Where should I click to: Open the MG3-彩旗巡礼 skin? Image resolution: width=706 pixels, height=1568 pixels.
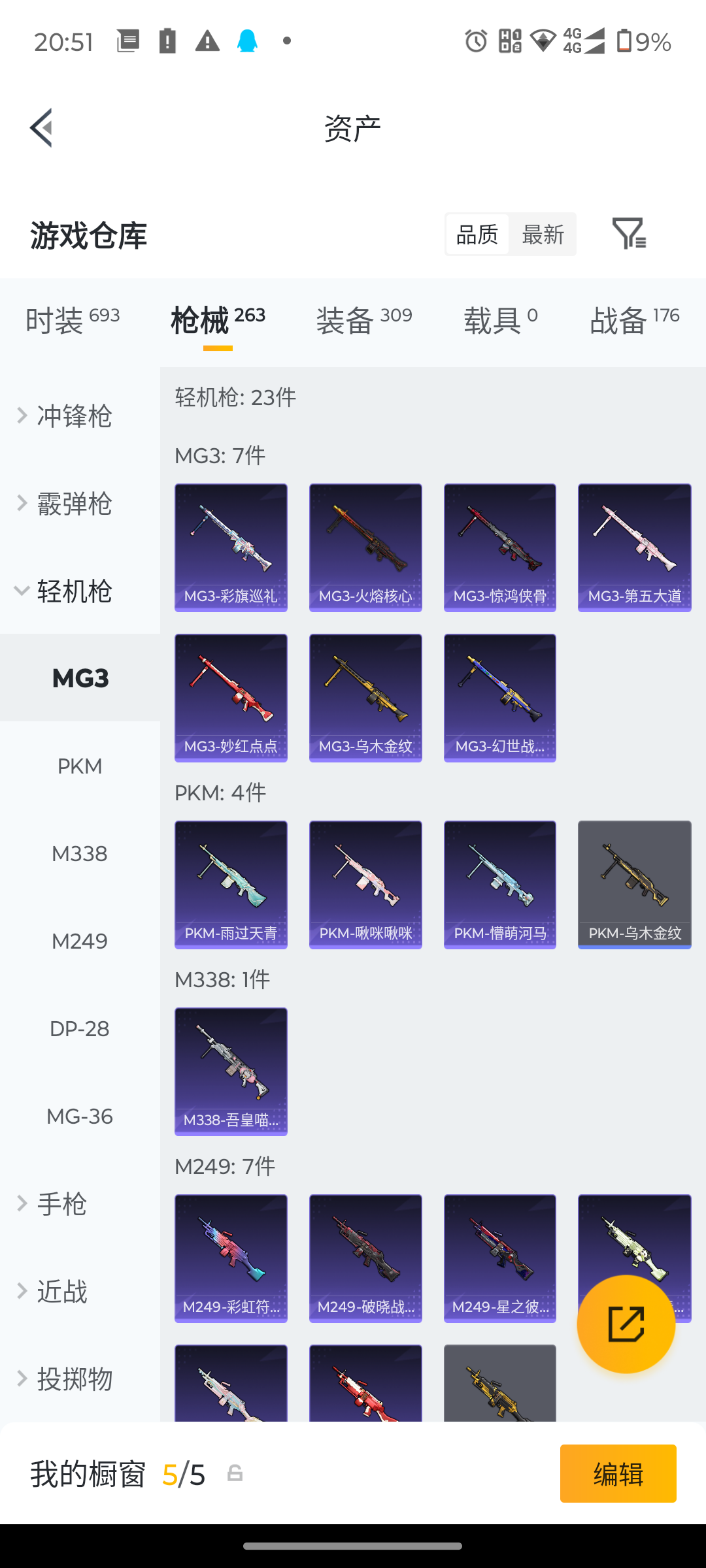231,547
